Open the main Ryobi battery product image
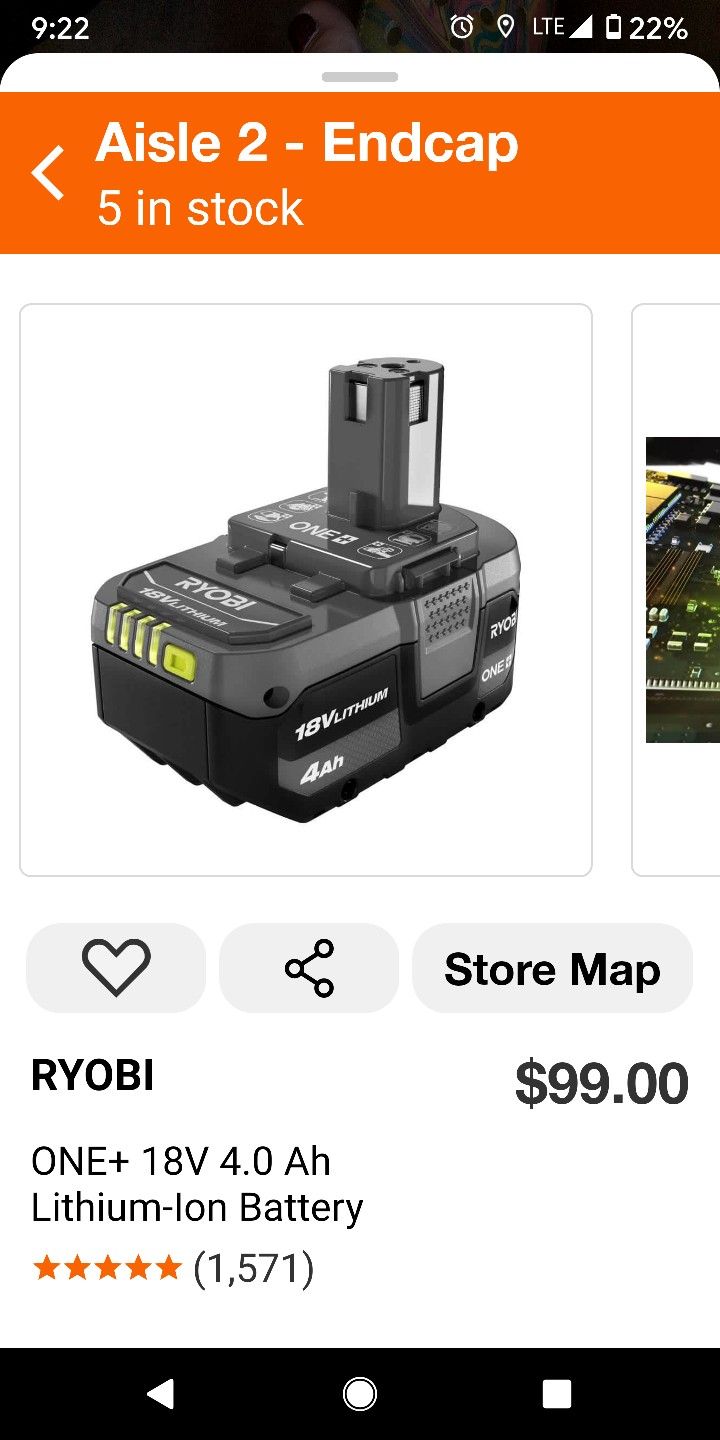This screenshot has height=1440, width=720. click(306, 590)
